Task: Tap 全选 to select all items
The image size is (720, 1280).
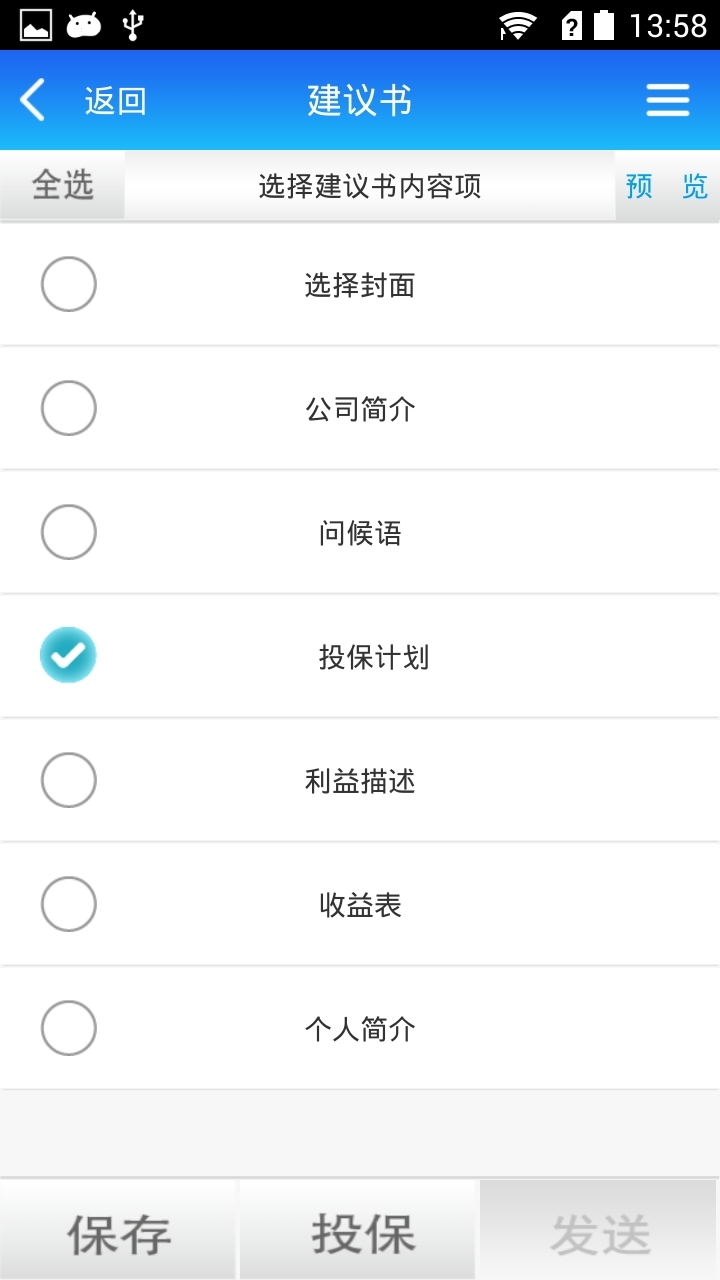Action: (62, 185)
